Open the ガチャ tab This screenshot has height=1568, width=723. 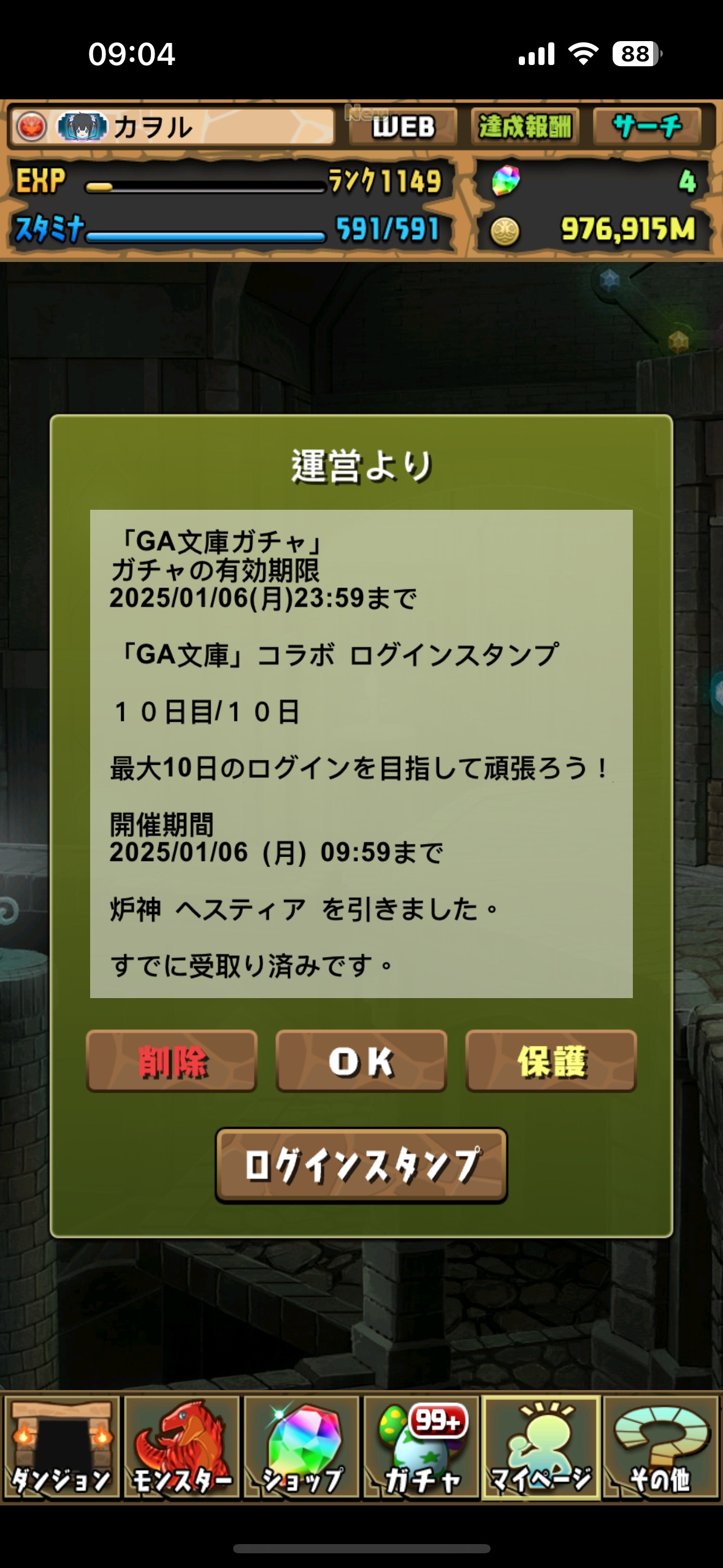click(421, 1447)
